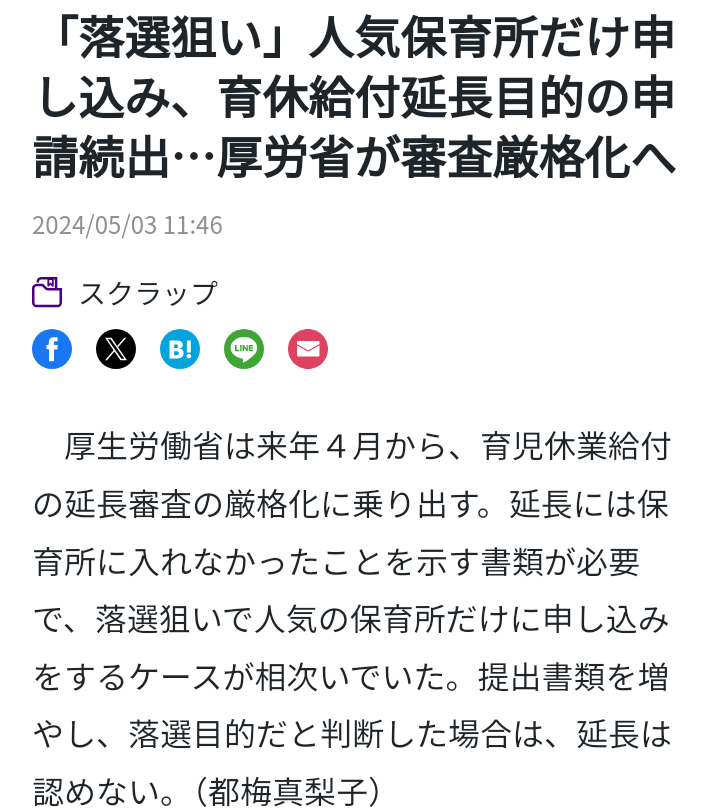Send the article via LINE
The width and height of the screenshot is (720, 811).
click(x=244, y=349)
